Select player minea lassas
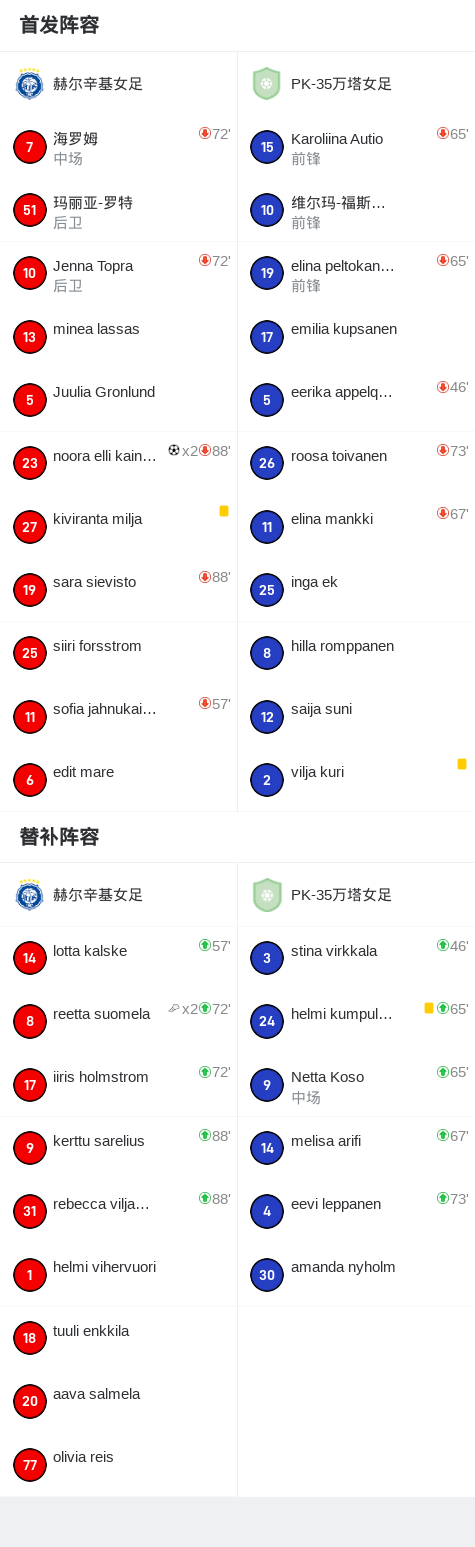This screenshot has width=475, height=1547. 118,337
